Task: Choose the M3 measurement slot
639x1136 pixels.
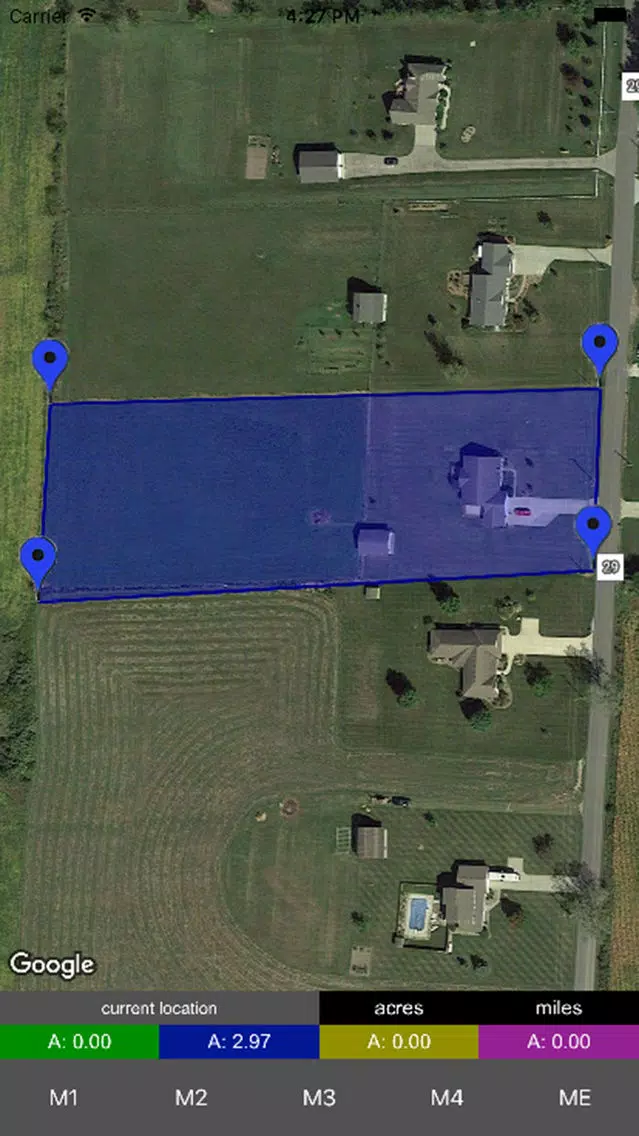Action: pyautogui.click(x=319, y=1098)
